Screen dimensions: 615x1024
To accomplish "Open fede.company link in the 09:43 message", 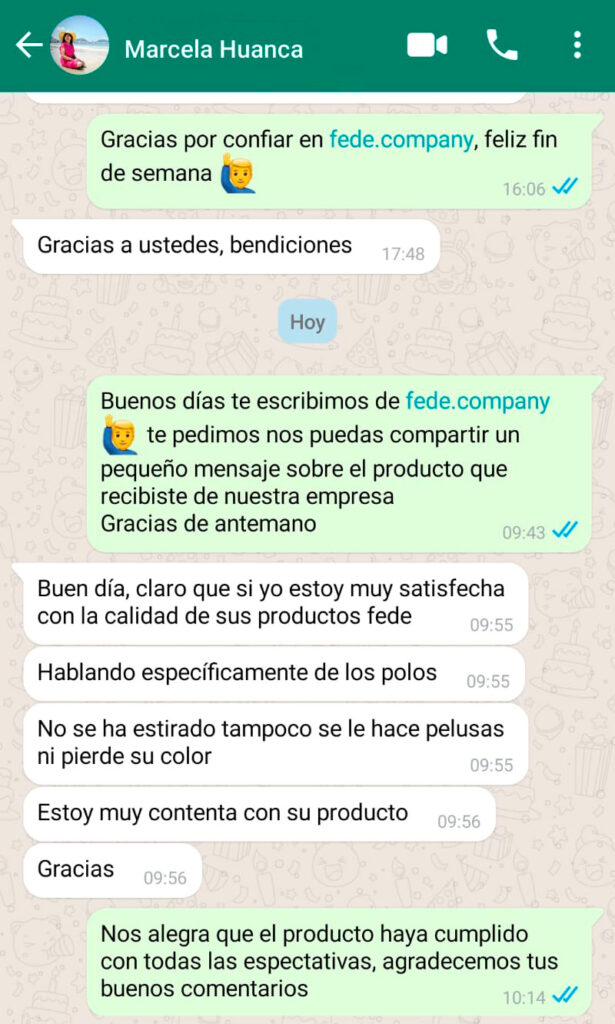I will point(477,402).
